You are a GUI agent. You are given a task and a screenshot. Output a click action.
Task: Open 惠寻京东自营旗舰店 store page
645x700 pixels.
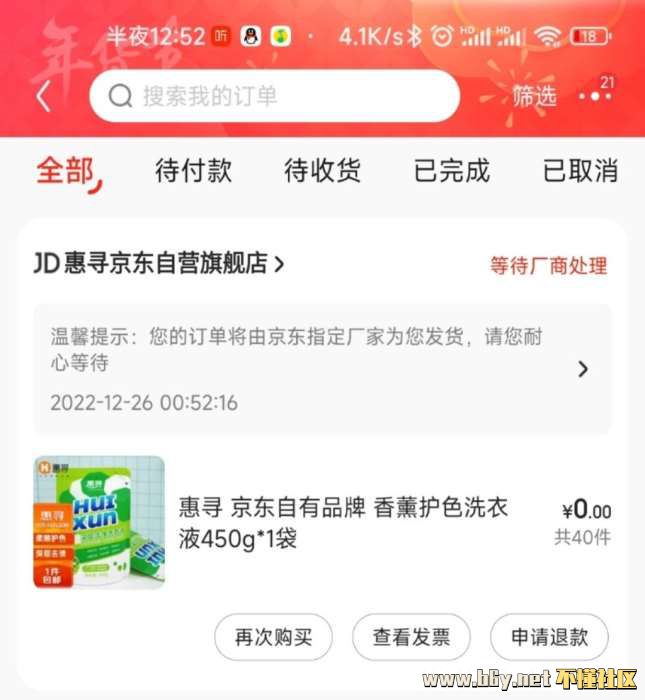[x=160, y=264]
